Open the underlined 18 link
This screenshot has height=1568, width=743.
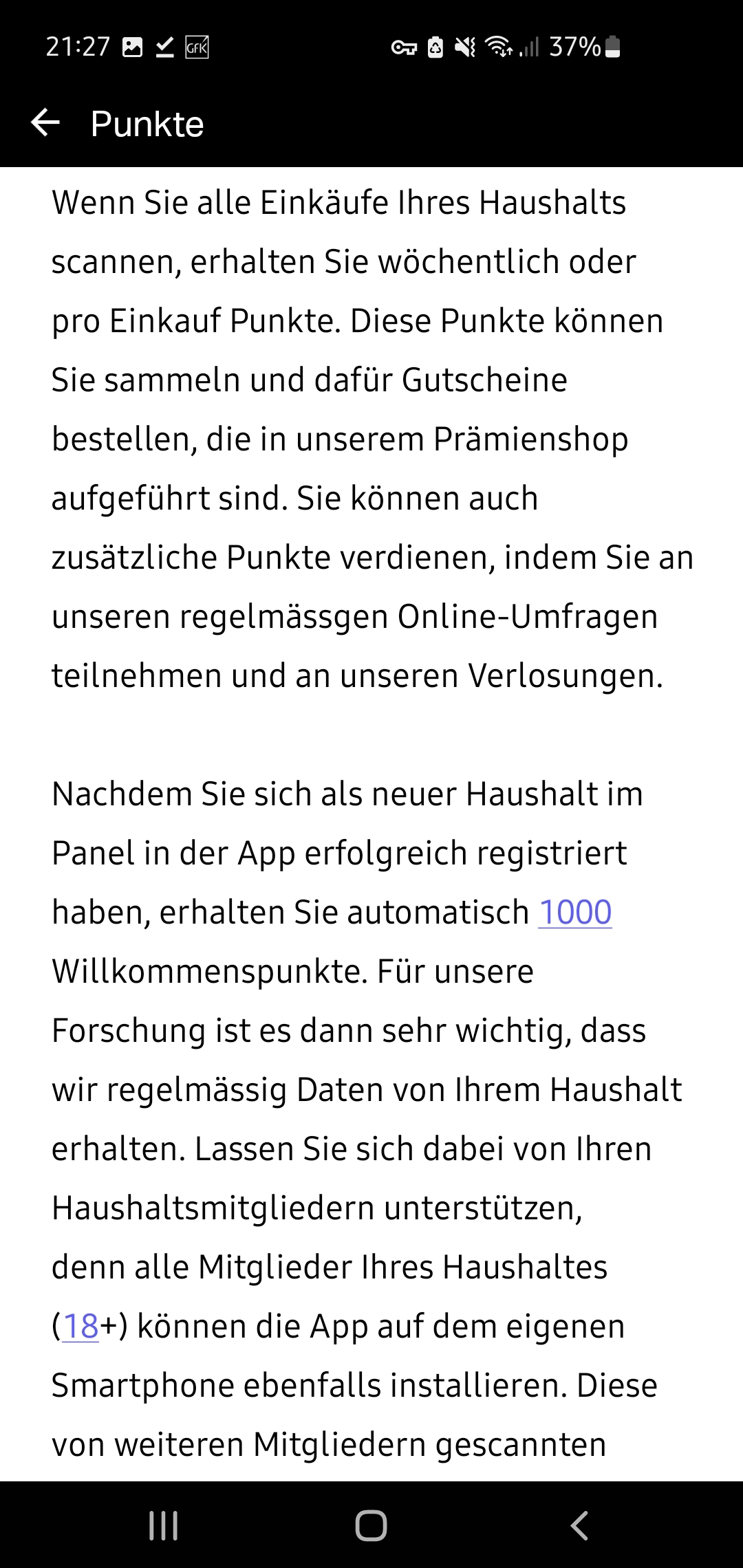pyautogui.click(x=80, y=1327)
